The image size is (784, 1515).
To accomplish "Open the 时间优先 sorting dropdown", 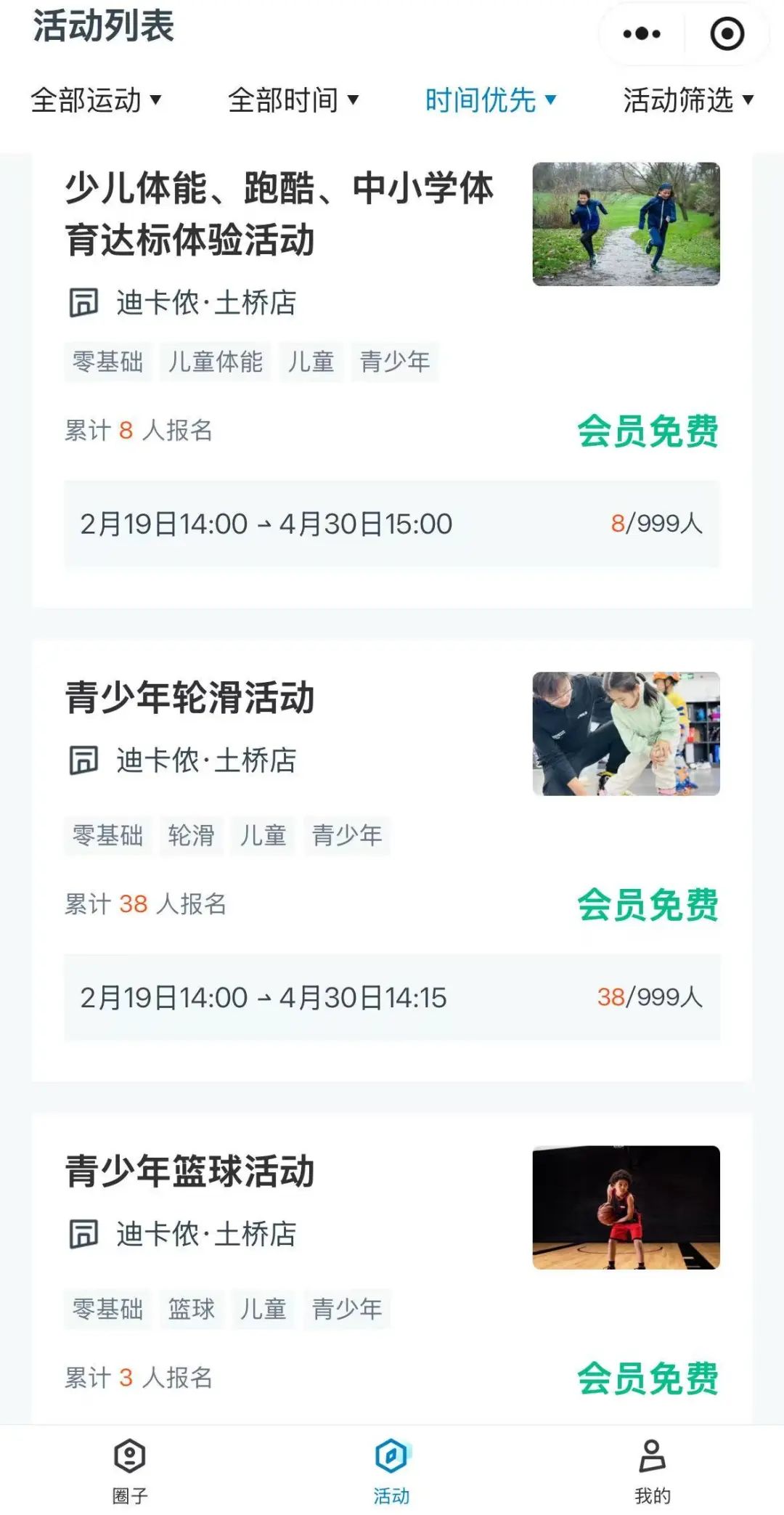I will (491, 100).
